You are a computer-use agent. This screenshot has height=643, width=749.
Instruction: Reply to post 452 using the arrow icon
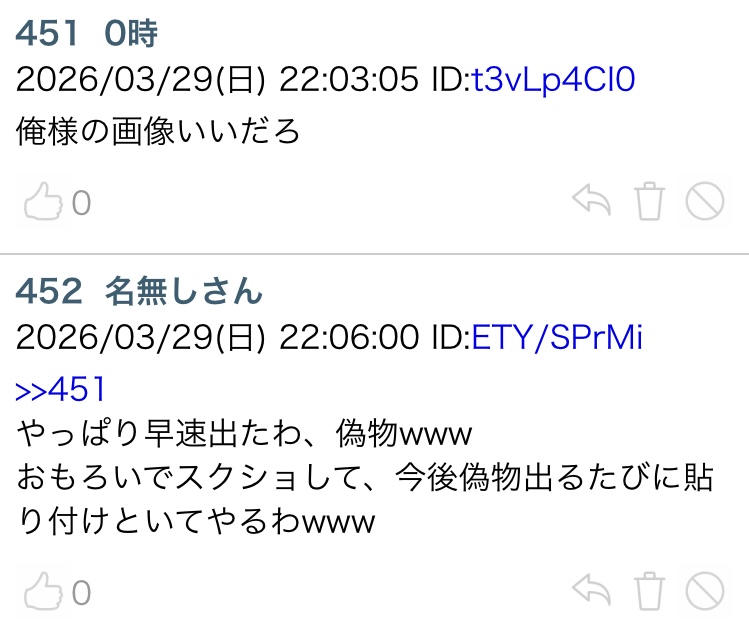(591, 591)
